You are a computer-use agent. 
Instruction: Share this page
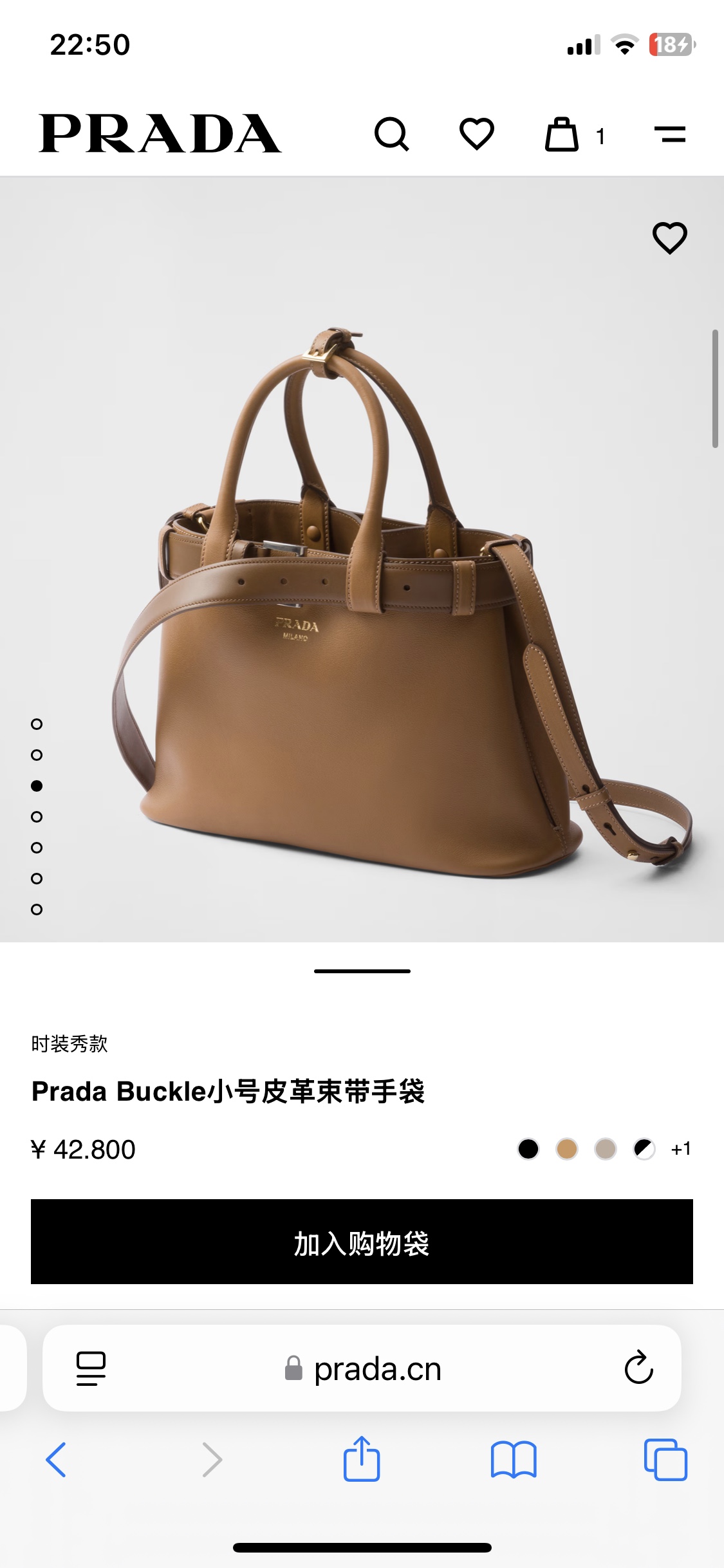pyautogui.click(x=362, y=1459)
